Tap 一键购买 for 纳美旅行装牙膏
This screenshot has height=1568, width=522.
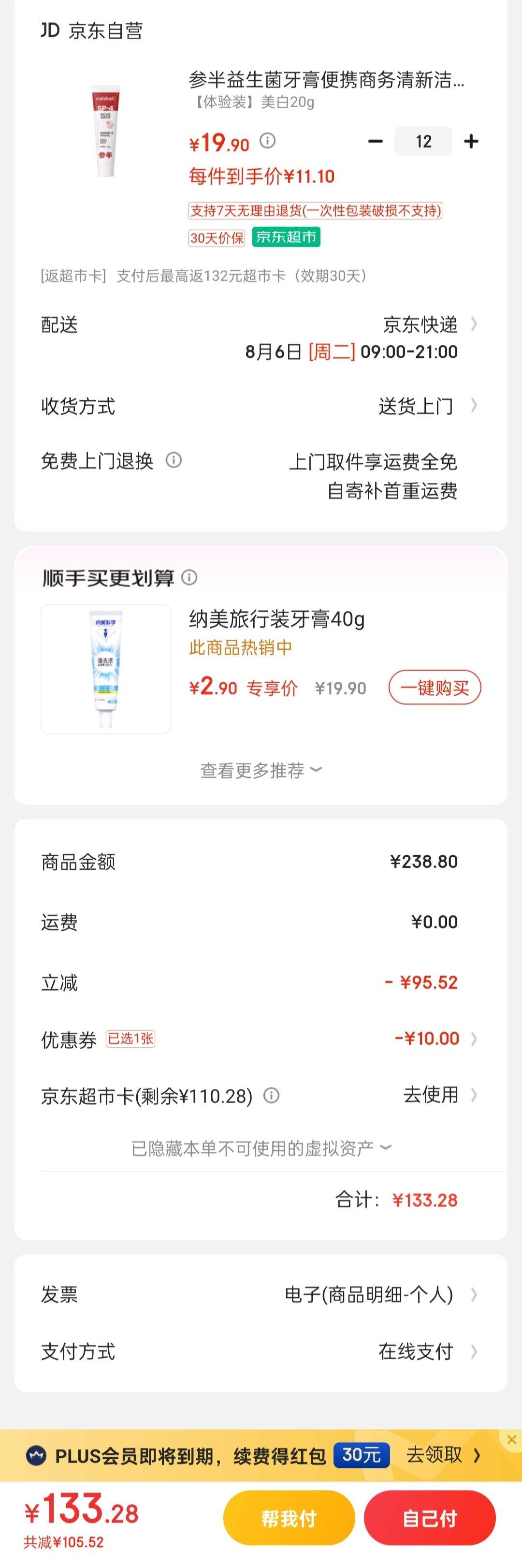point(435,688)
